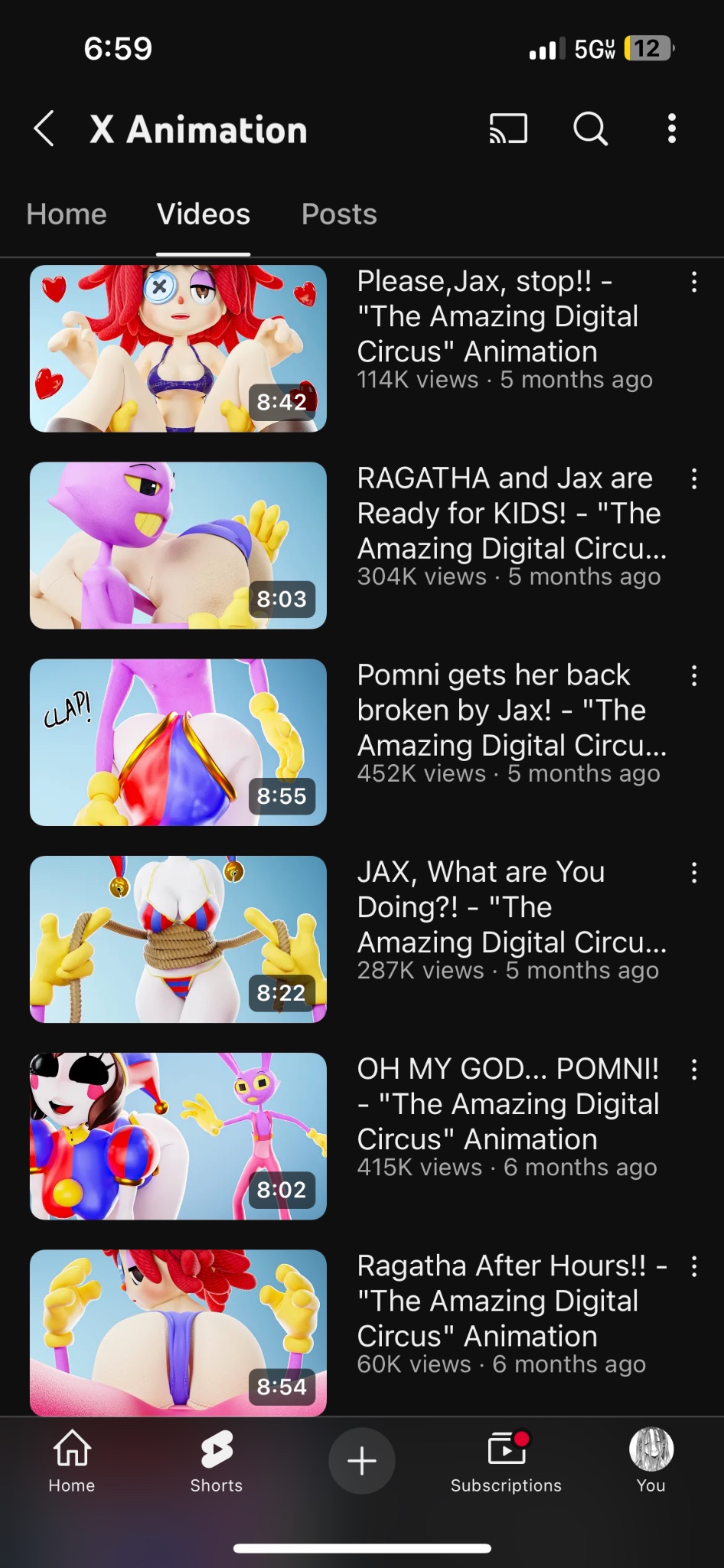This screenshot has height=1568, width=724.
Task: Switch to the channel Home tab
Action: [67, 214]
